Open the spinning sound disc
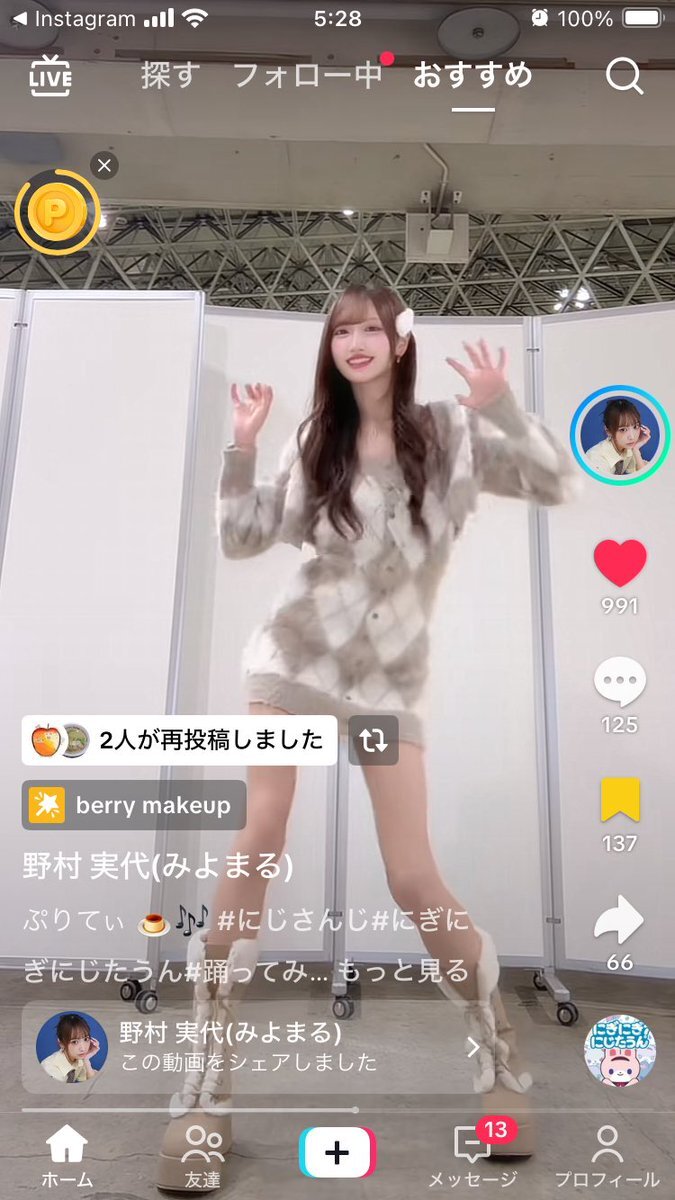This screenshot has width=675, height=1200. tap(619, 1051)
